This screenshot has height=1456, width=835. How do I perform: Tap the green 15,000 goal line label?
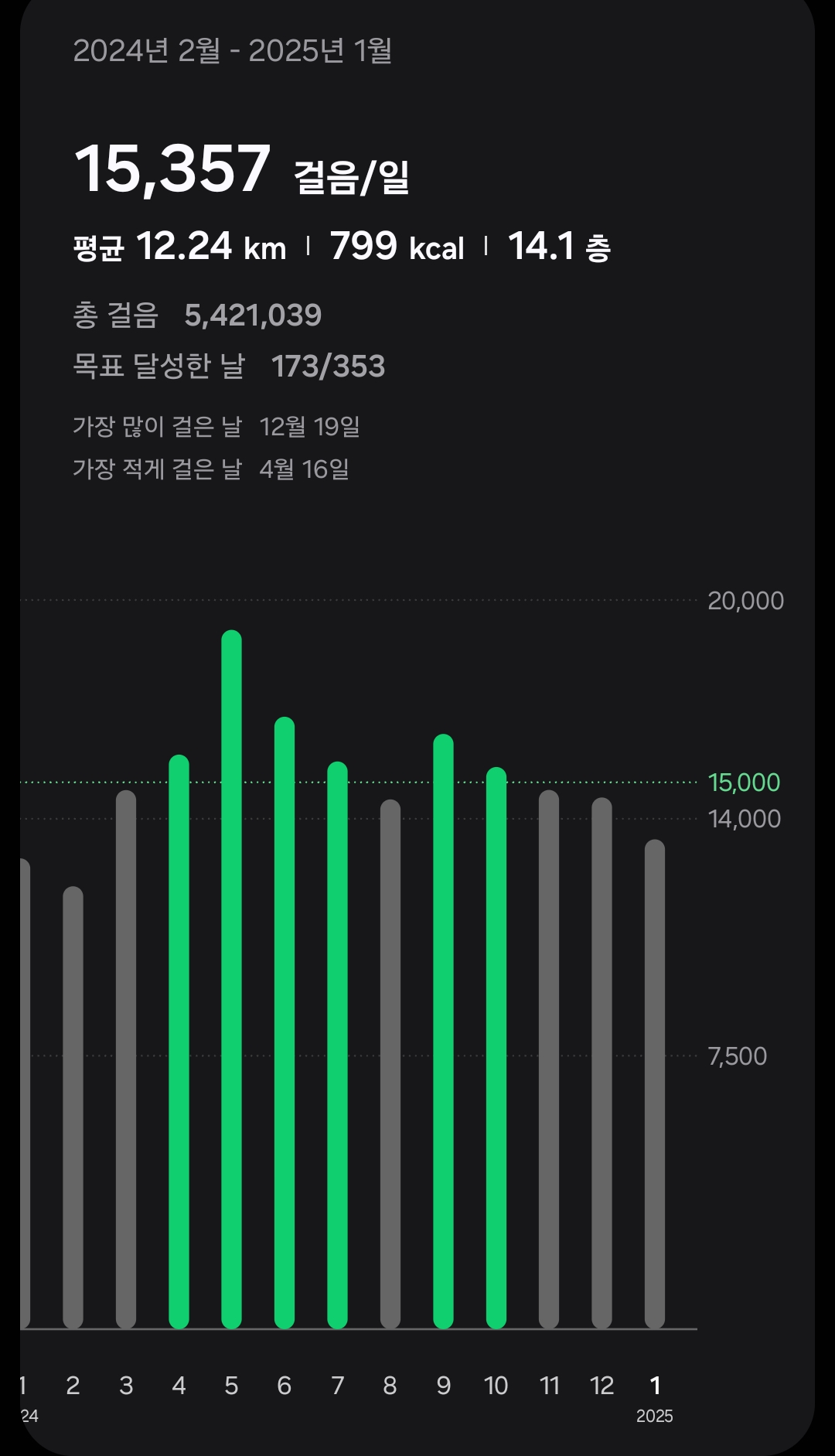[x=744, y=783]
